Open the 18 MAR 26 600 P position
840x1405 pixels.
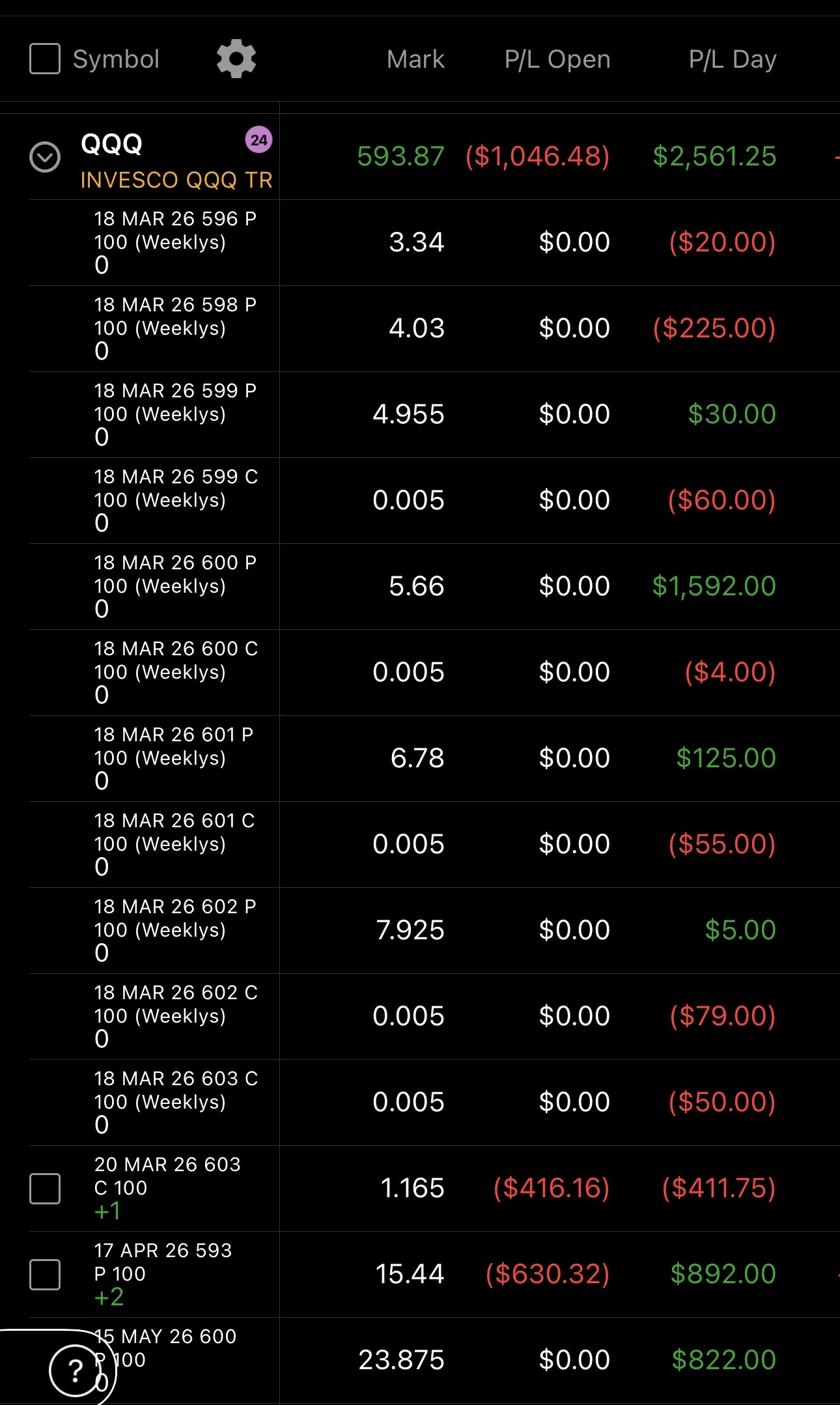tap(175, 586)
